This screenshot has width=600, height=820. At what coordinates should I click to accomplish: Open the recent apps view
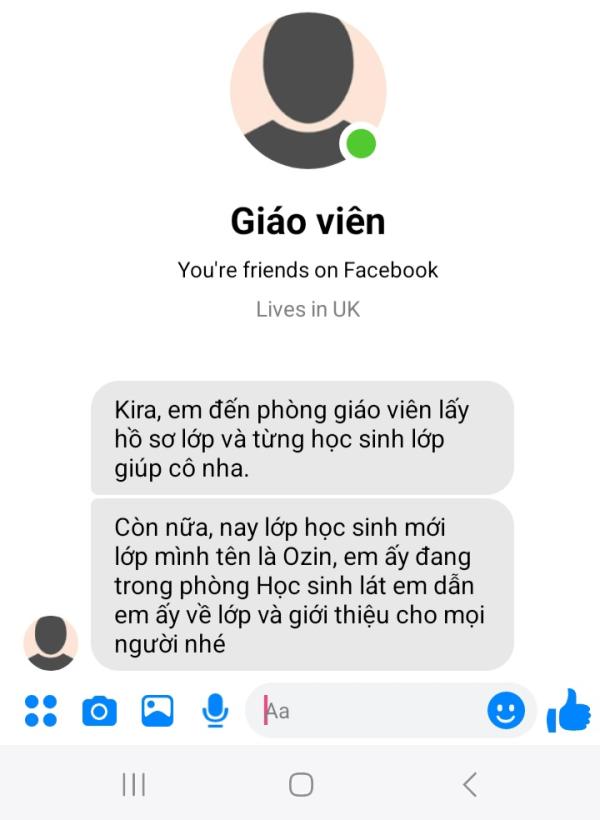pos(133,785)
